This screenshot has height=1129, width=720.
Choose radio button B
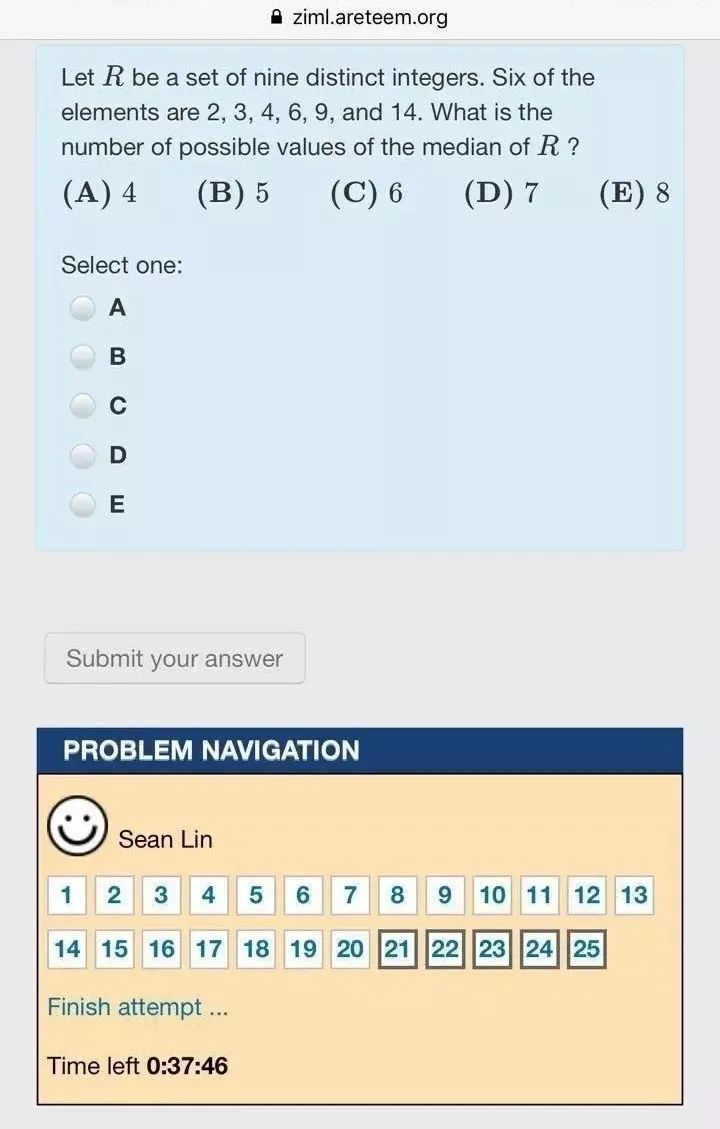click(83, 356)
